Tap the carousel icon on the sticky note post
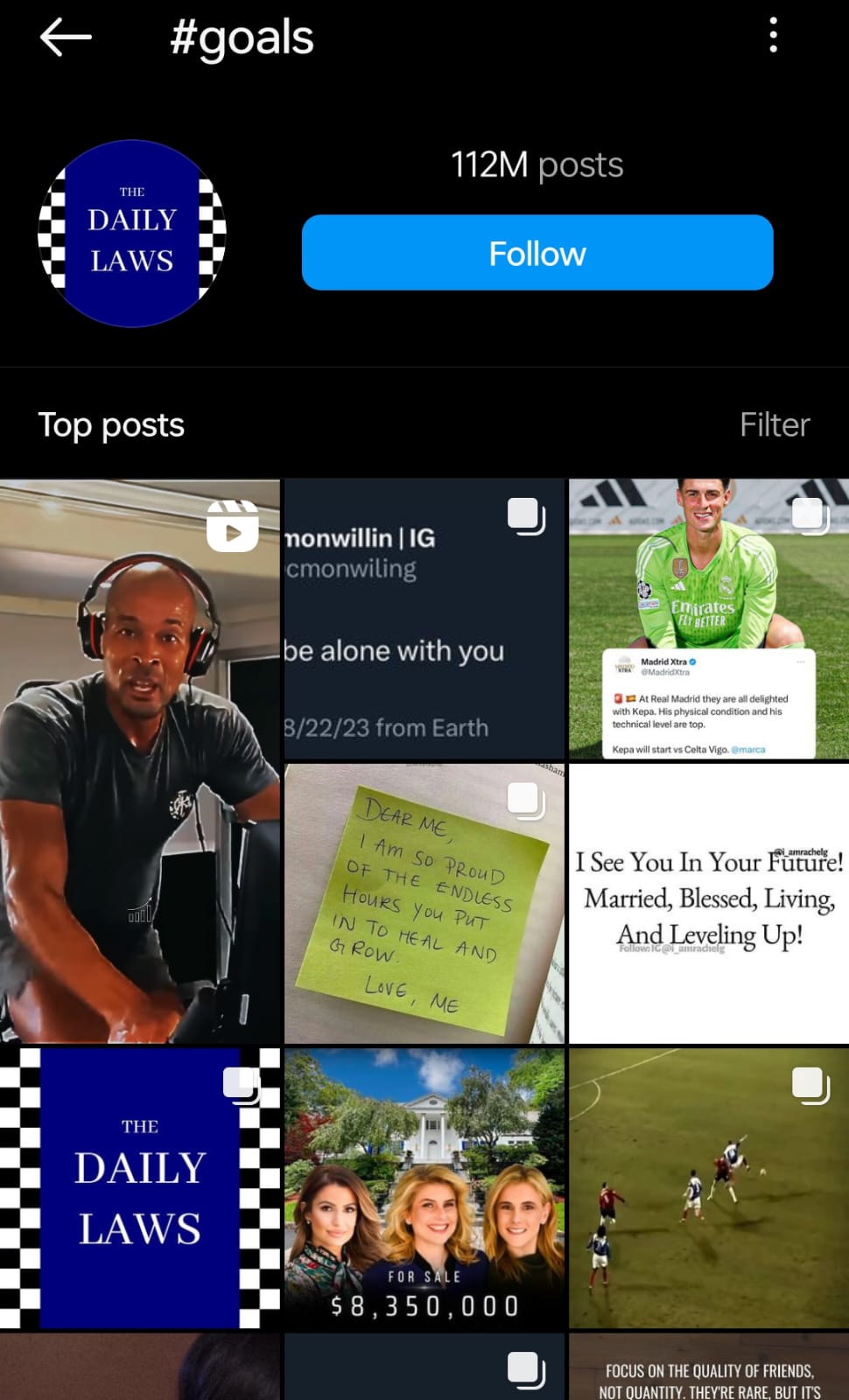 (x=527, y=799)
